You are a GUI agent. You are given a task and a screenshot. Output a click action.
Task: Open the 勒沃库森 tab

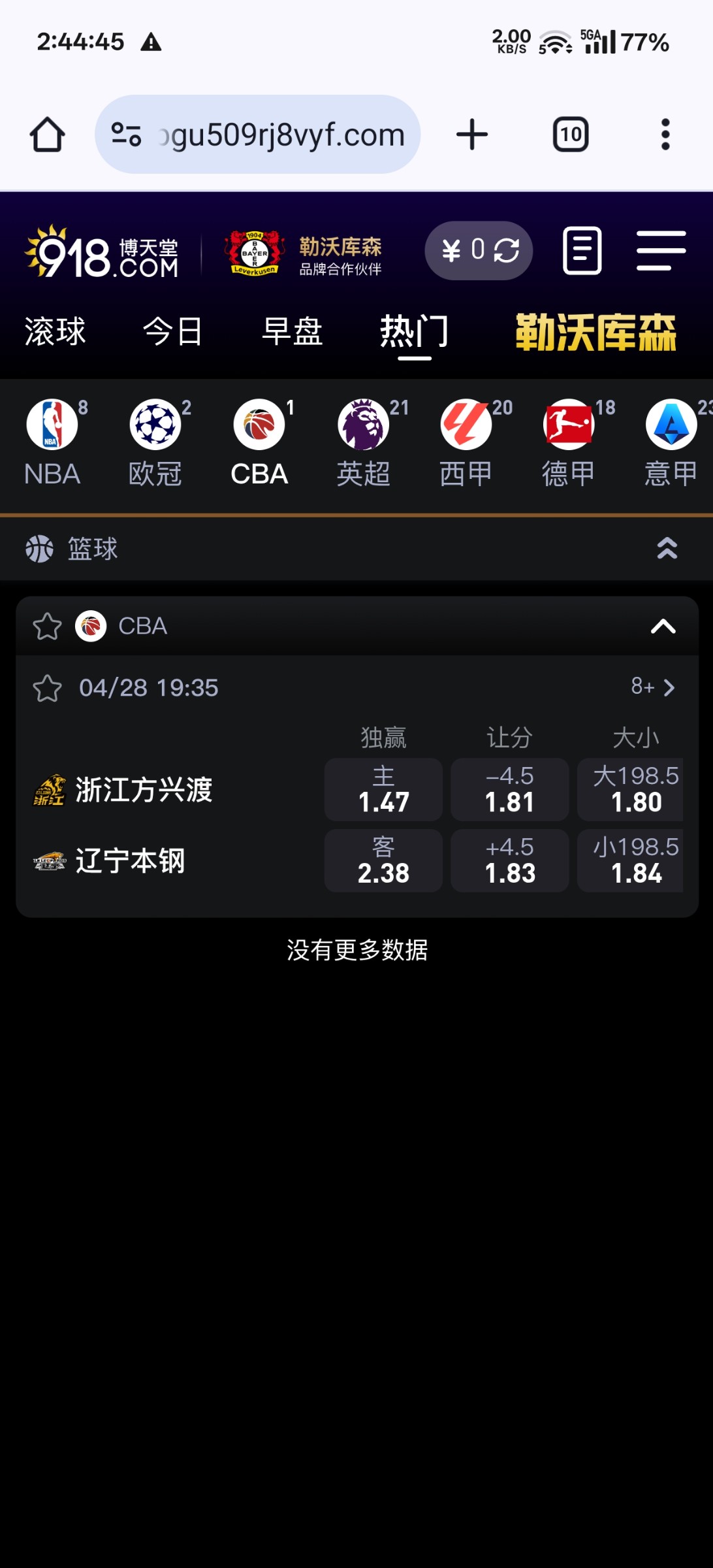pos(595,333)
